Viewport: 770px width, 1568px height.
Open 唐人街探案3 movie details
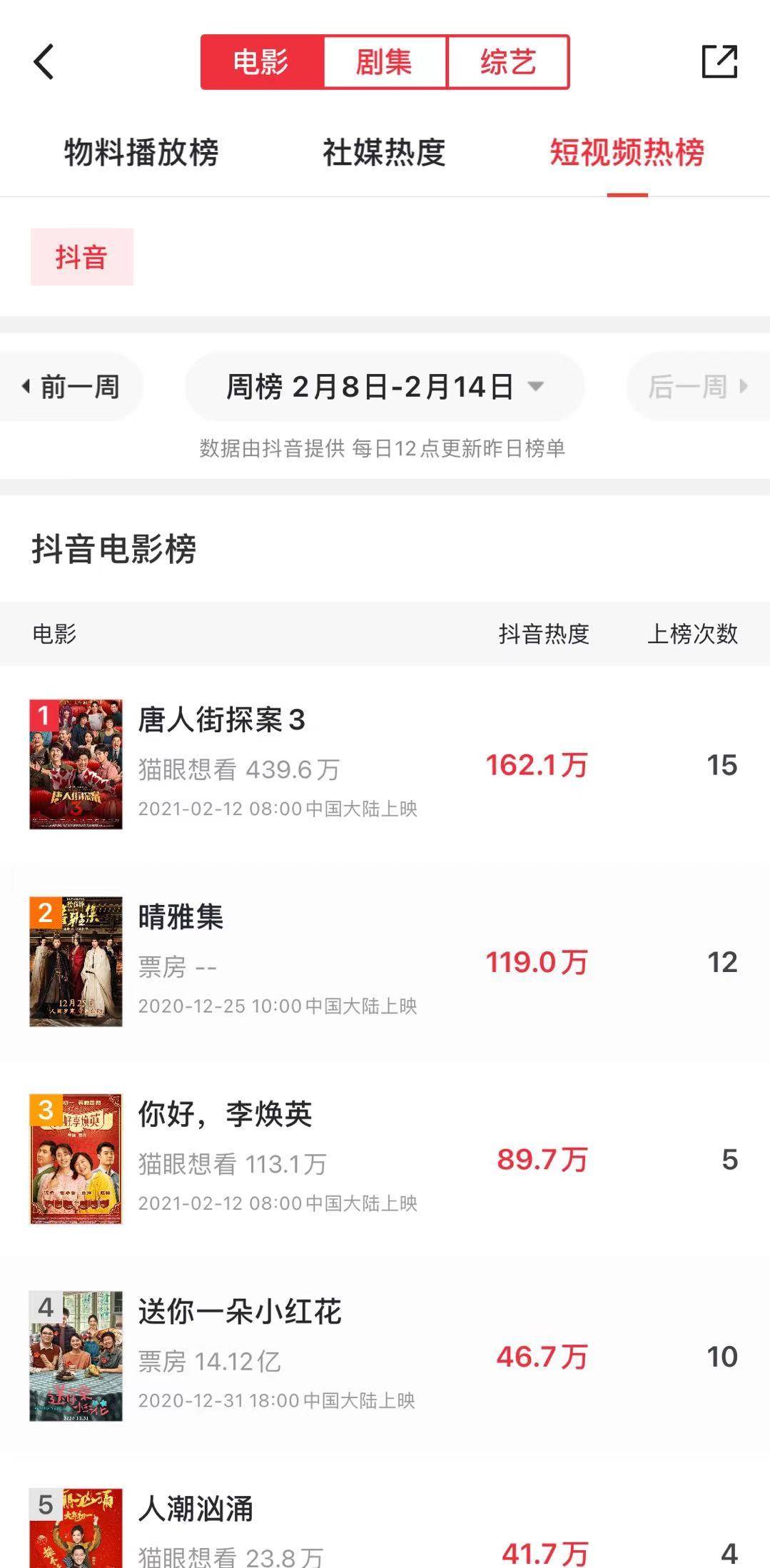pyautogui.click(x=385, y=764)
